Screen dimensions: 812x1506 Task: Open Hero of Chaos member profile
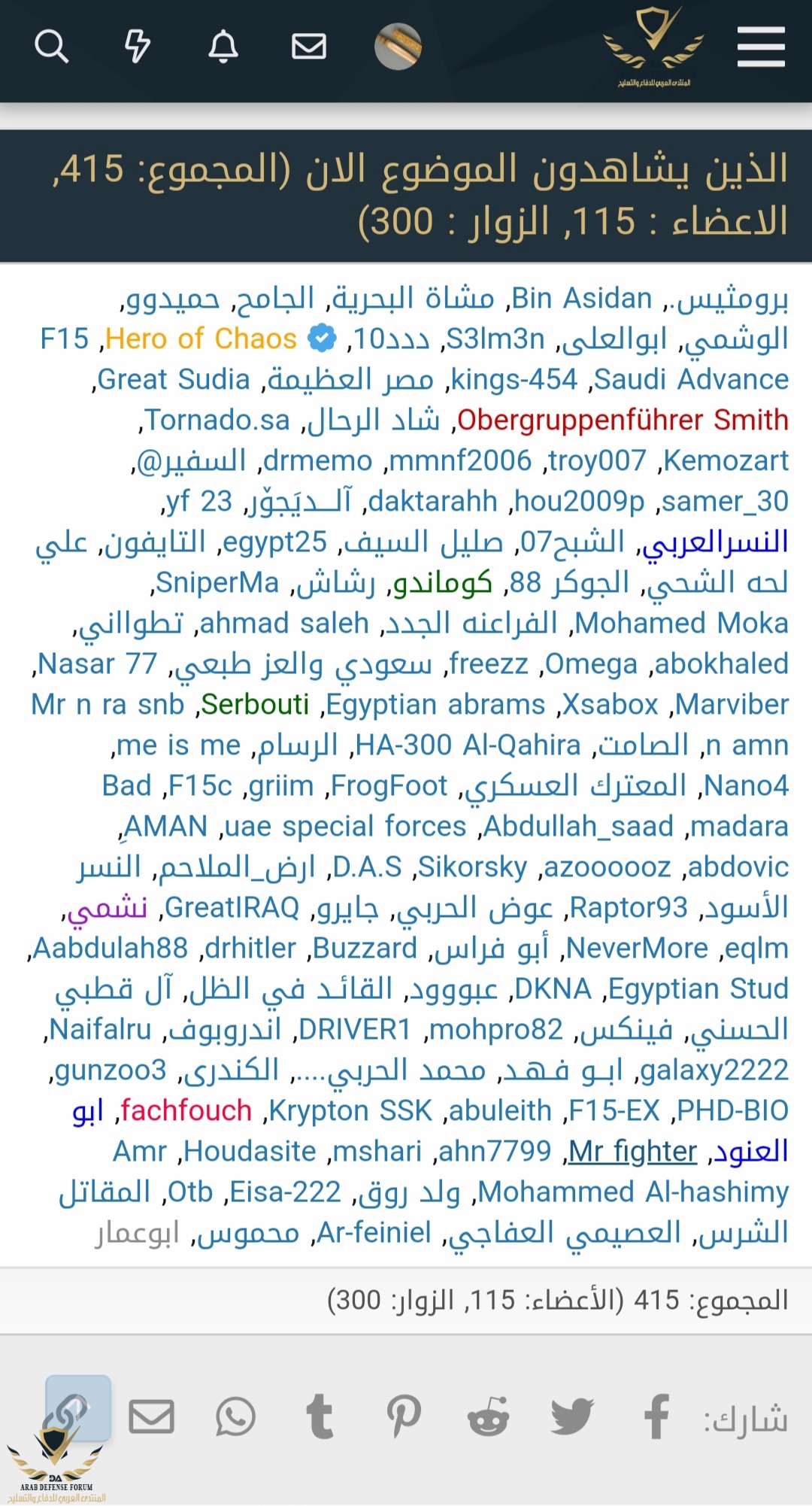click(x=201, y=339)
